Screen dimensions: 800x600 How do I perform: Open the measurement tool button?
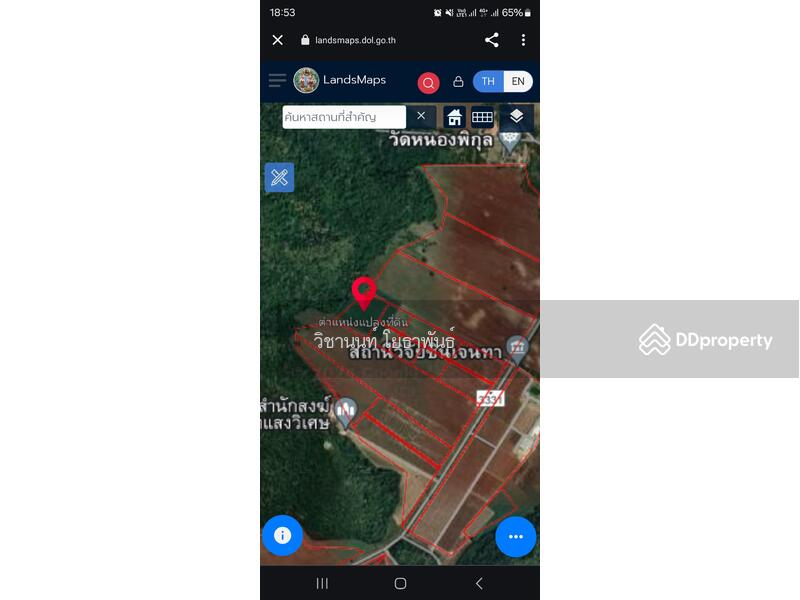pos(279,177)
